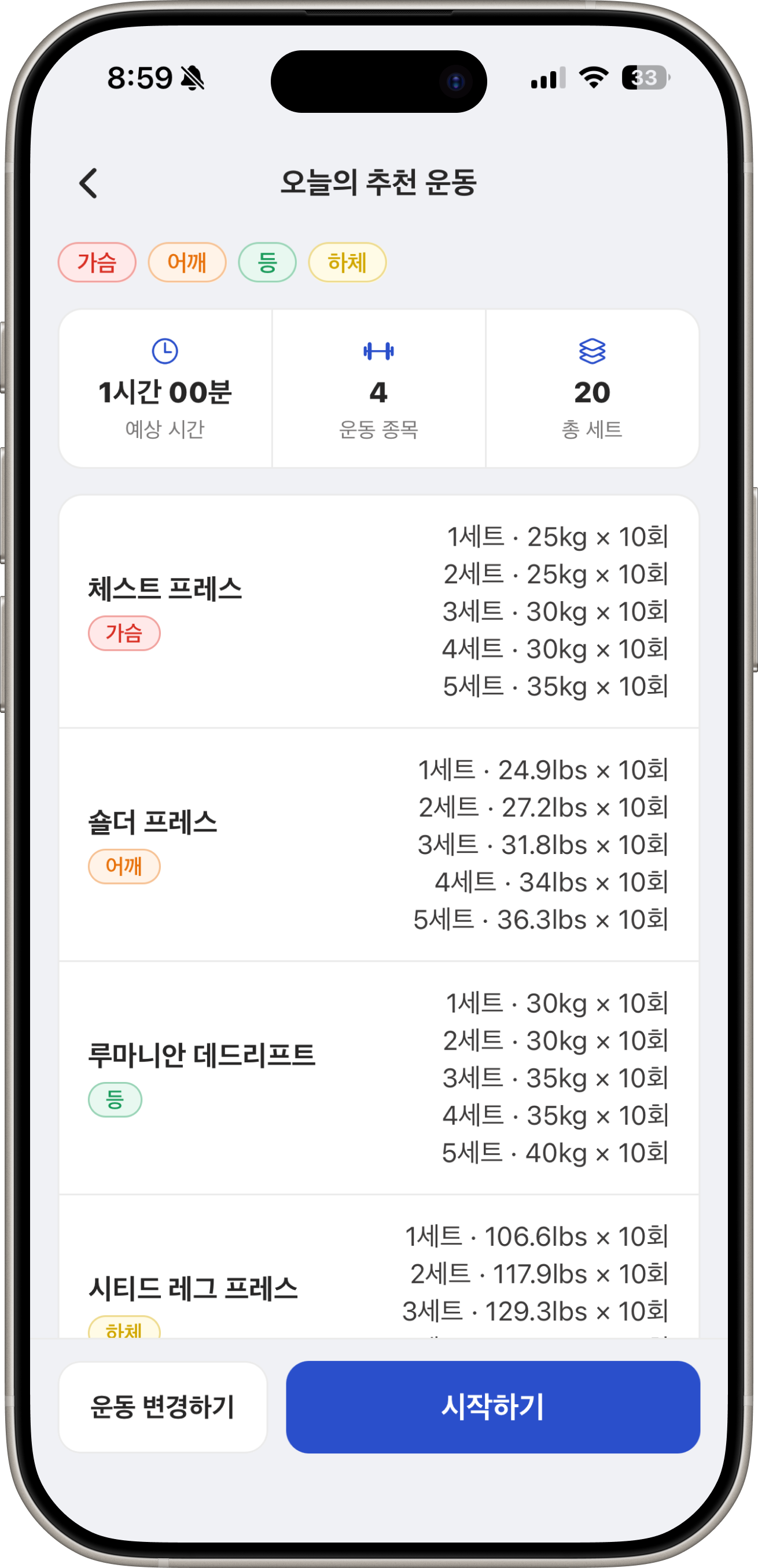Toggle the 가슴 filter chip

(x=98, y=262)
